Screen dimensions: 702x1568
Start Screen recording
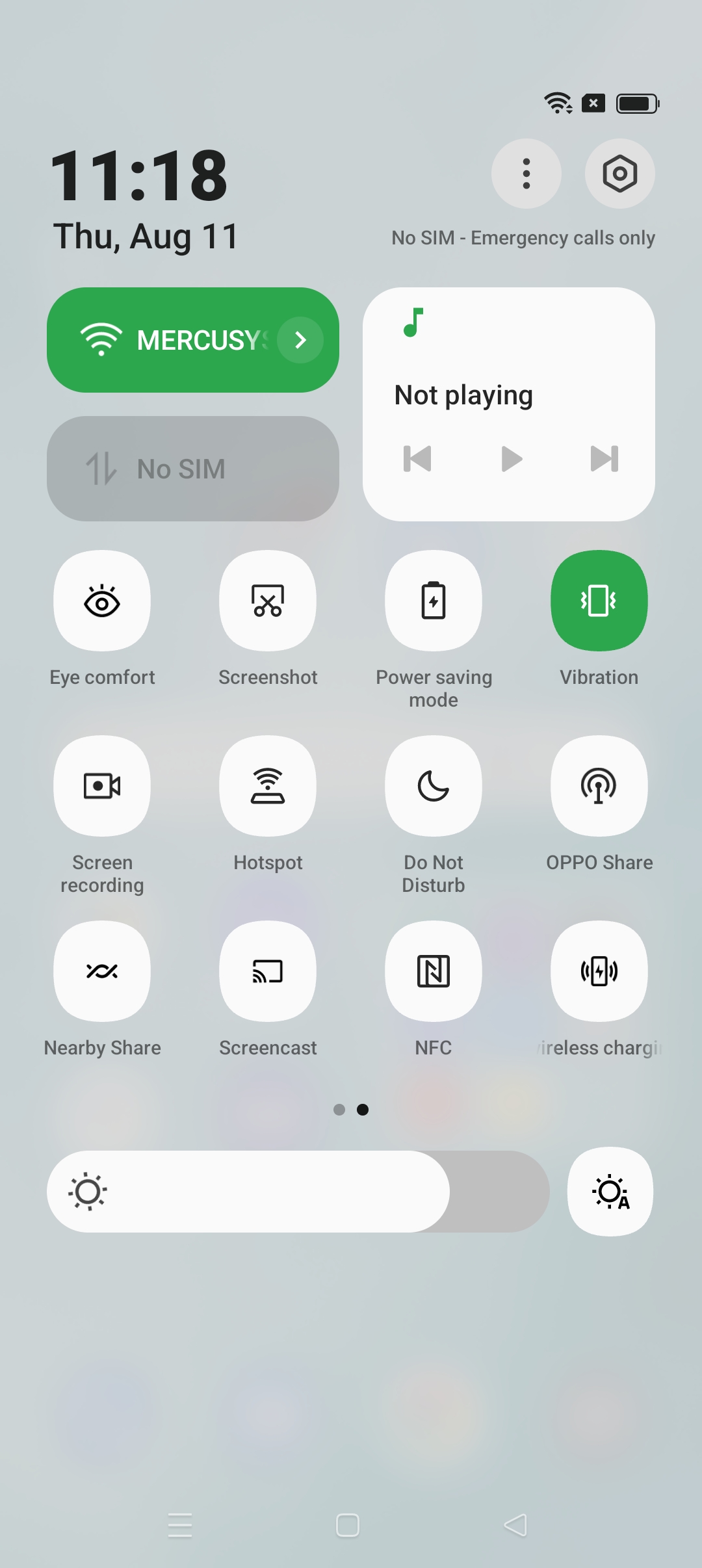tap(102, 786)
